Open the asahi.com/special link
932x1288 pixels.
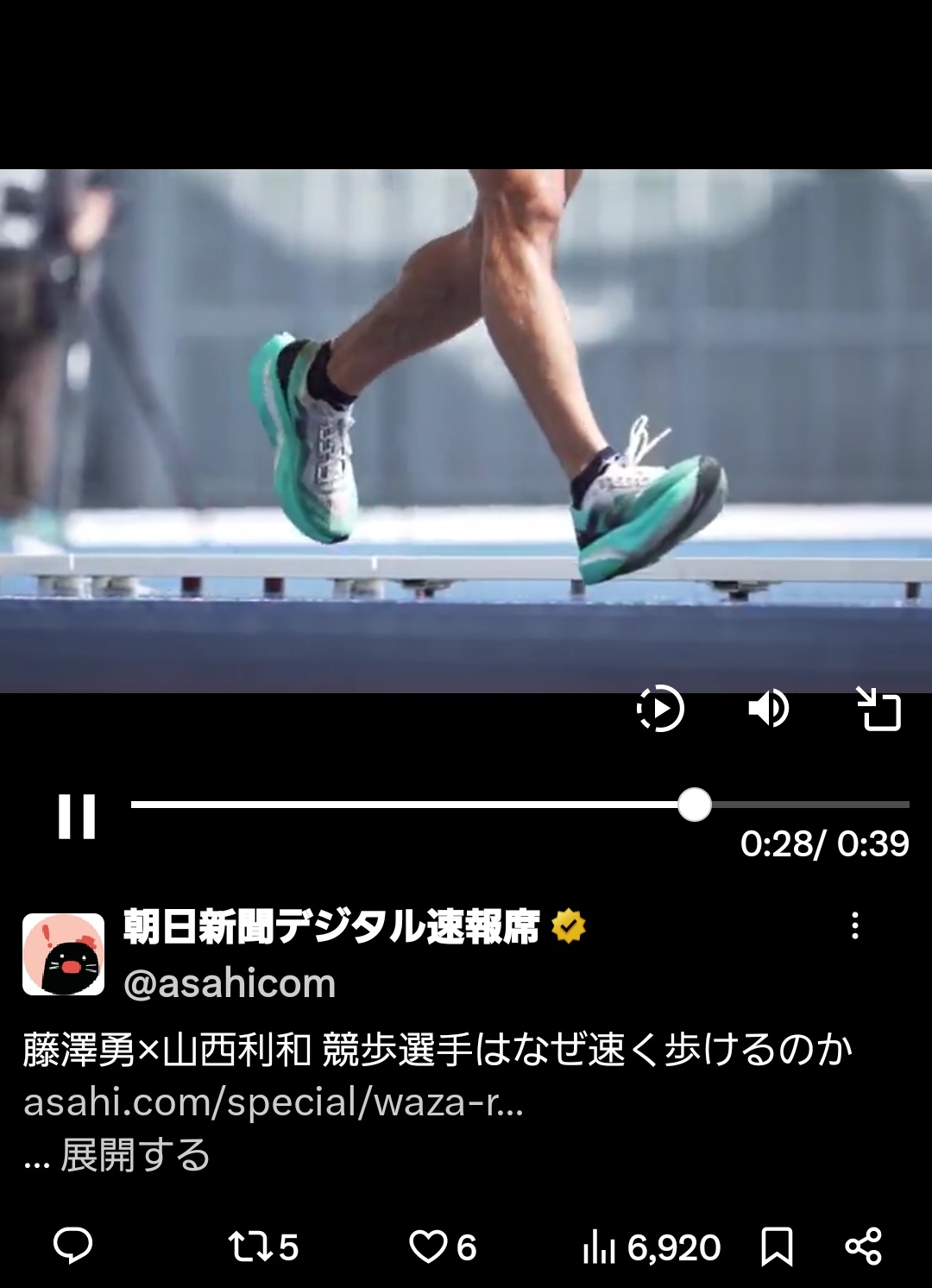click(x=274, y=1102)
